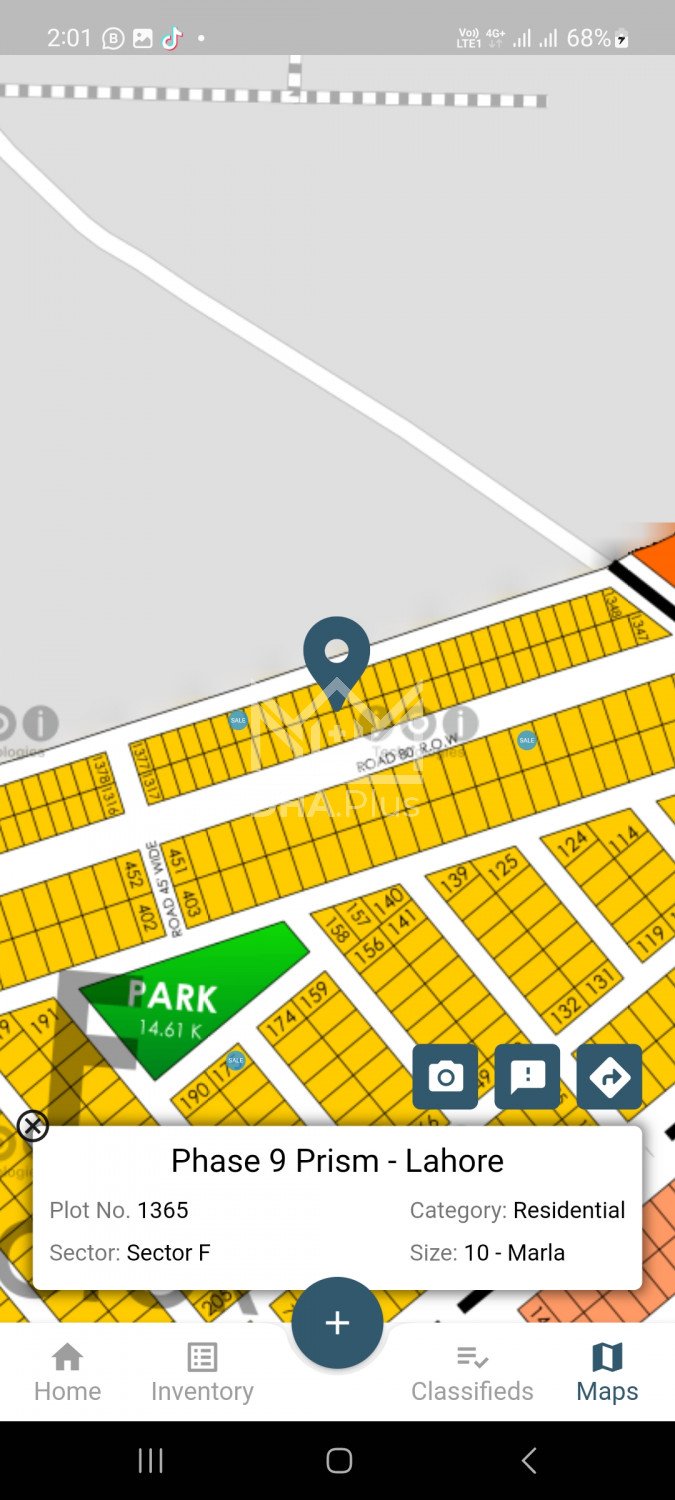Close the Phase 9 Prism plot card
Image resolution: width=675 pixels, height=1500 pixels.
click(x=33, y=1126)
